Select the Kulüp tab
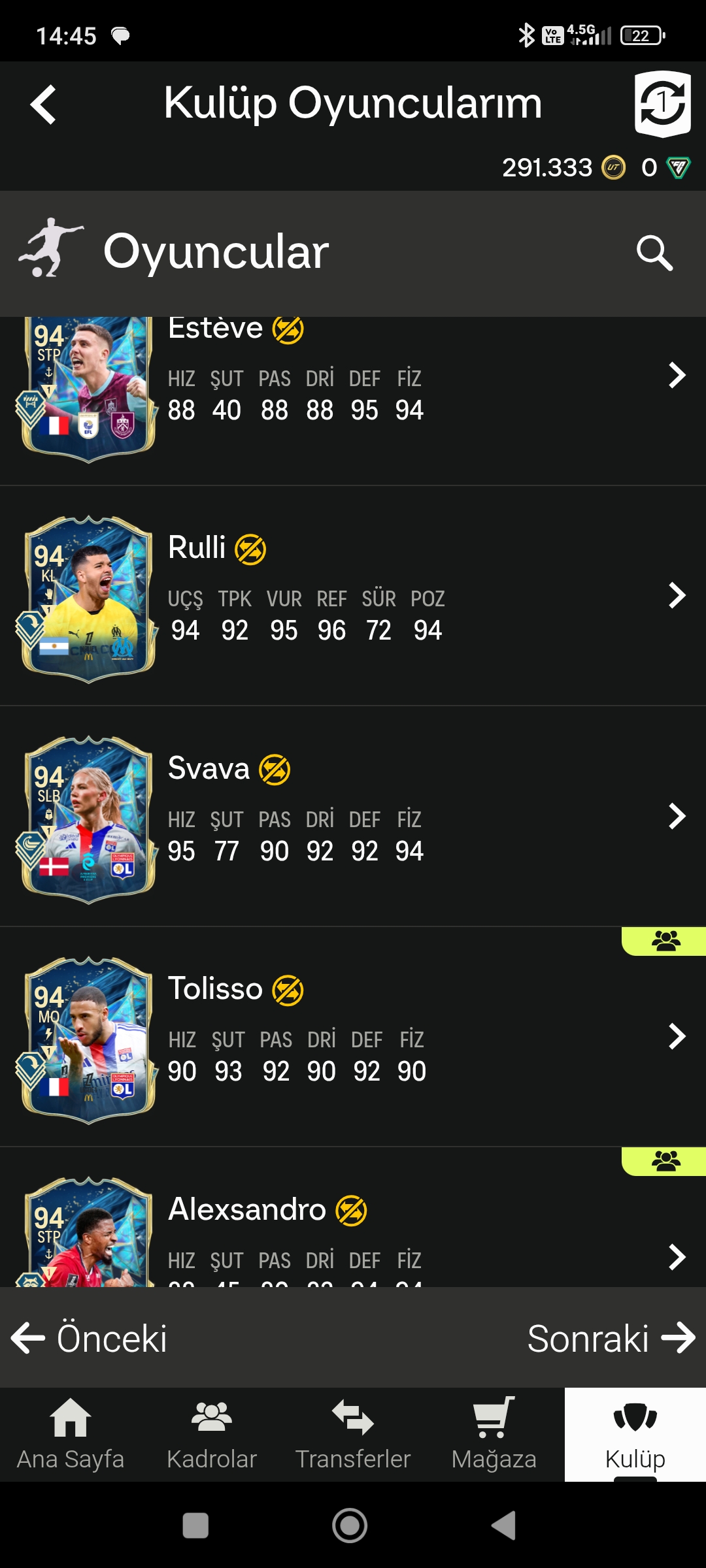Image resolution: width=706 pixels, height=1568 pixels. [635, 1434]
